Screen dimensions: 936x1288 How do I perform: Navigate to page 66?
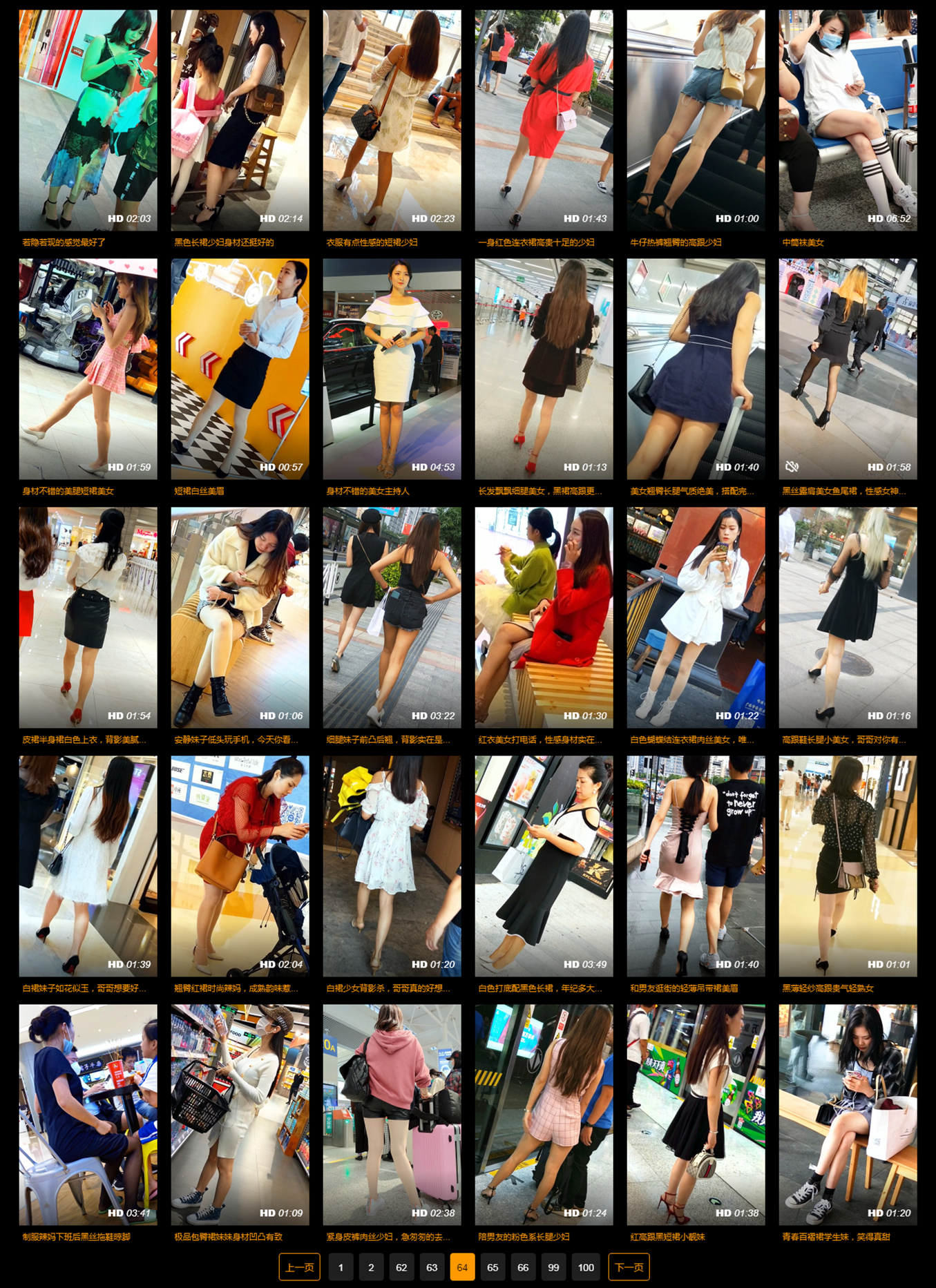pyautogui.click(x=523, y=1267)
